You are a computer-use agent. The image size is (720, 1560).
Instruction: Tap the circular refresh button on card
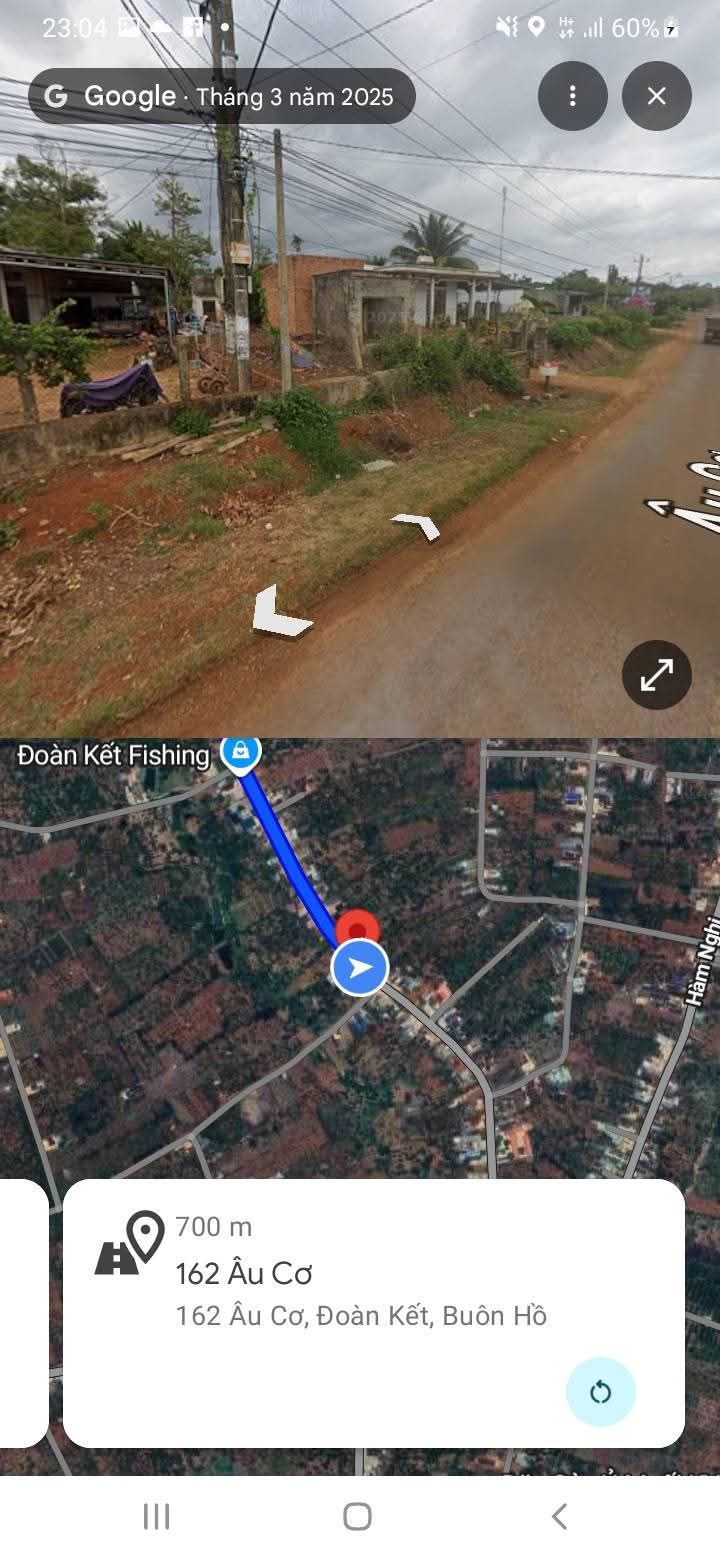click(x=600, y=1391)
